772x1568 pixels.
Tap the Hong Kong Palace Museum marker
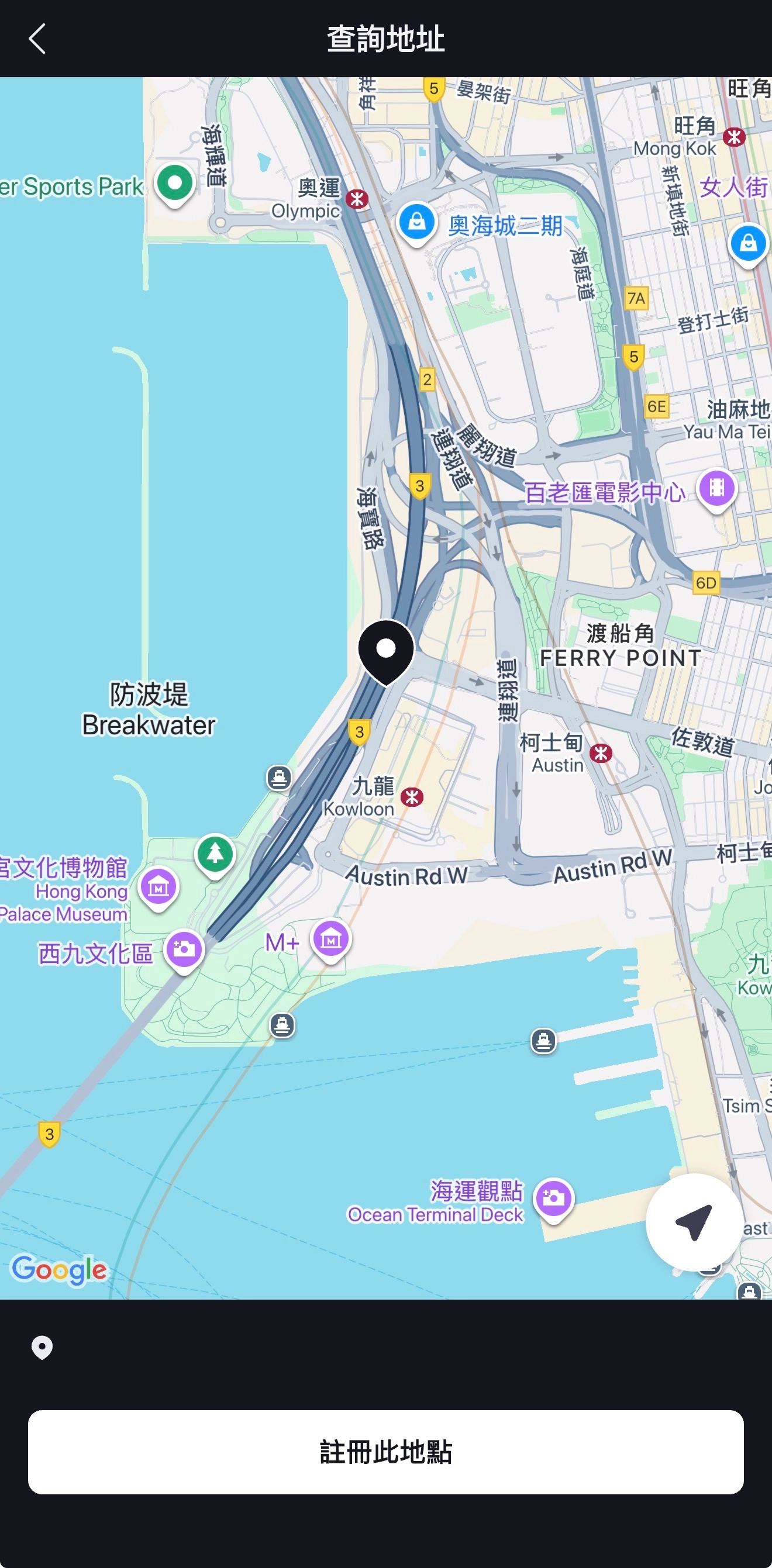point(158,887)
